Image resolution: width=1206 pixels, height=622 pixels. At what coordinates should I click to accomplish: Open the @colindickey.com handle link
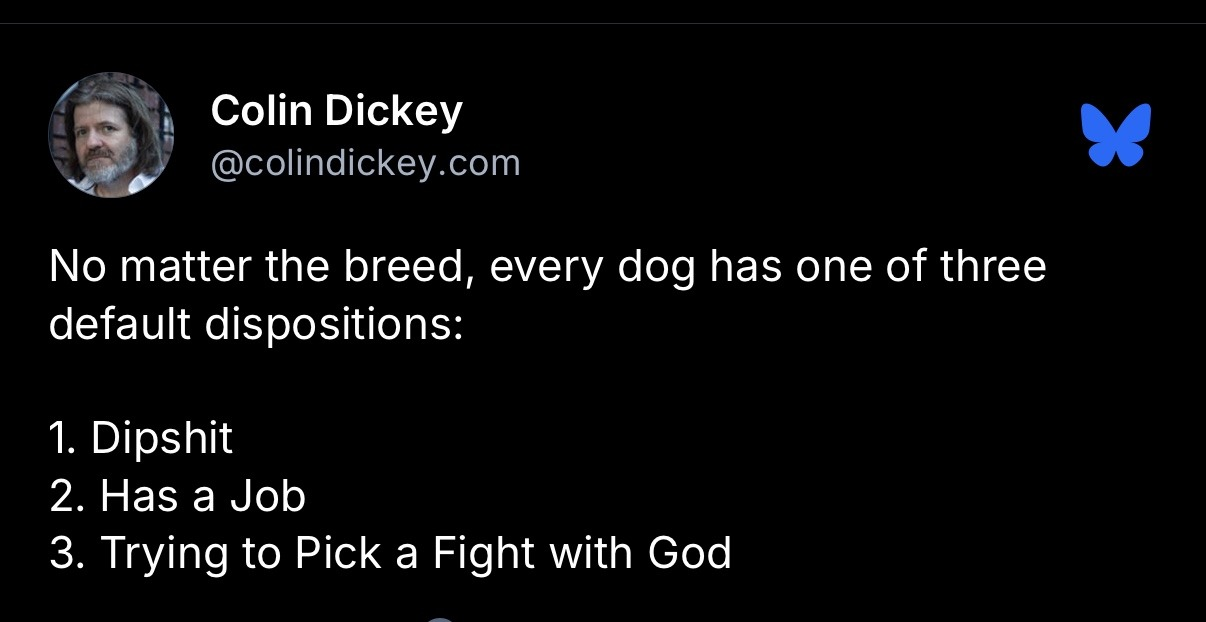tap(365, 162)
